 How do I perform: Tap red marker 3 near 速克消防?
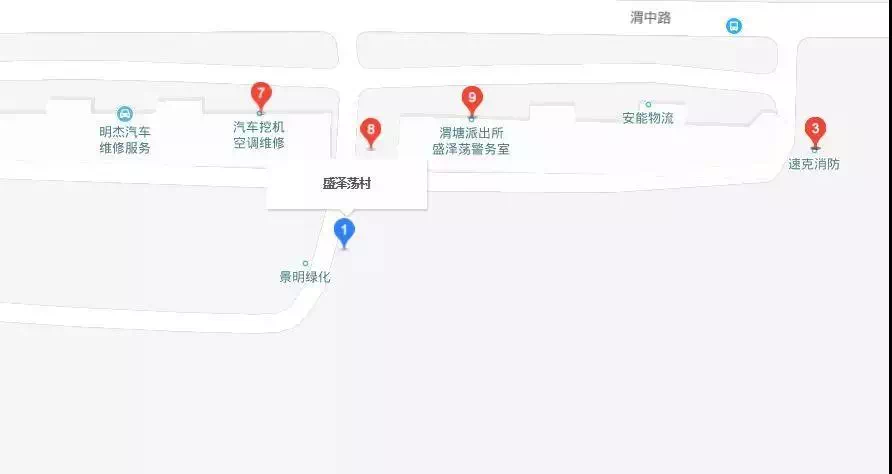(x=815, y=130)
